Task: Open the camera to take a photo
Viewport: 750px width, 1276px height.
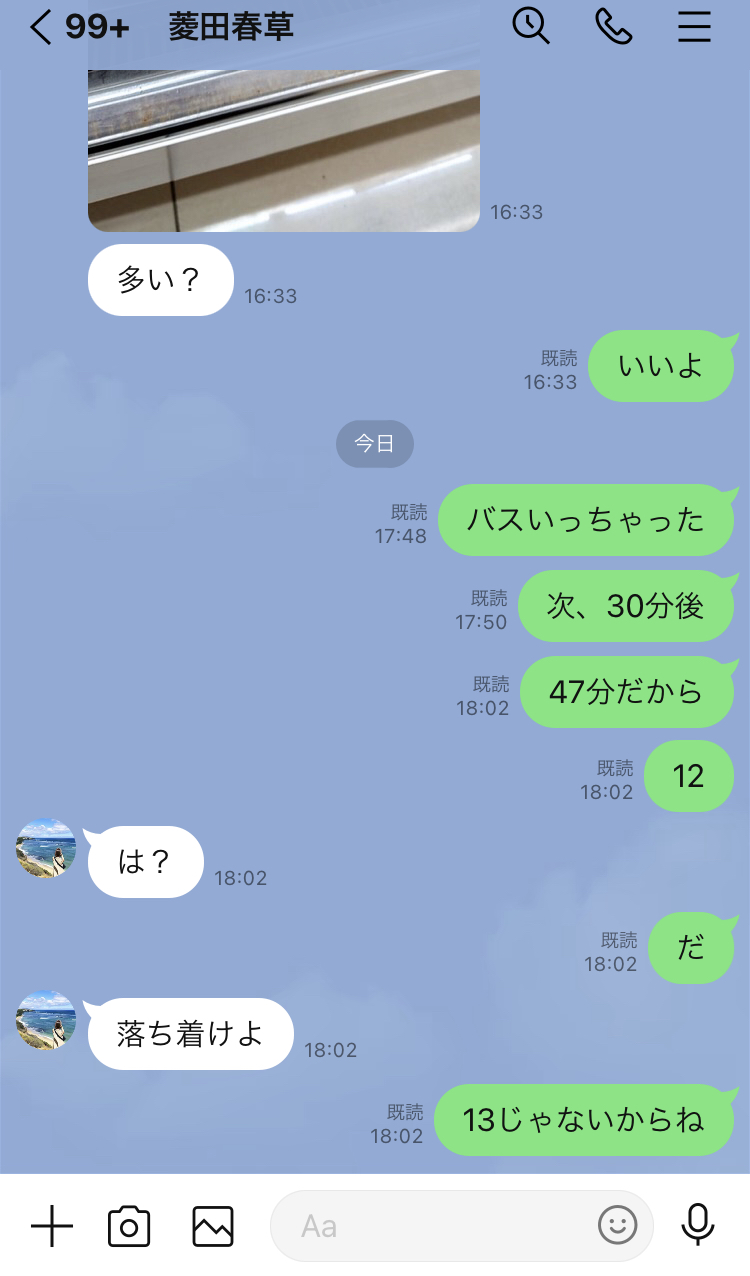Action: [129, 1226]
